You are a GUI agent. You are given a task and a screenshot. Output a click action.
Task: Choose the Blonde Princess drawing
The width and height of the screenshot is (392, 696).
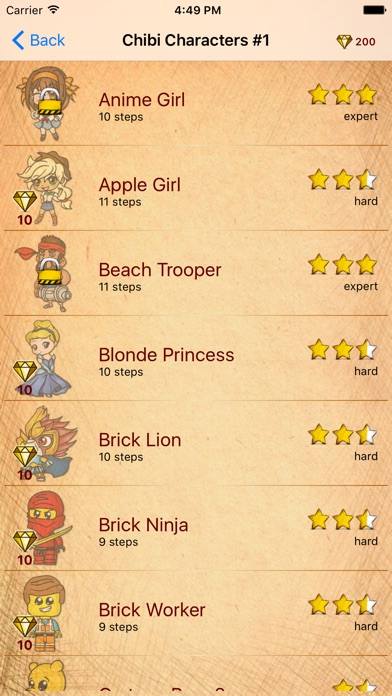coord(196,358)
